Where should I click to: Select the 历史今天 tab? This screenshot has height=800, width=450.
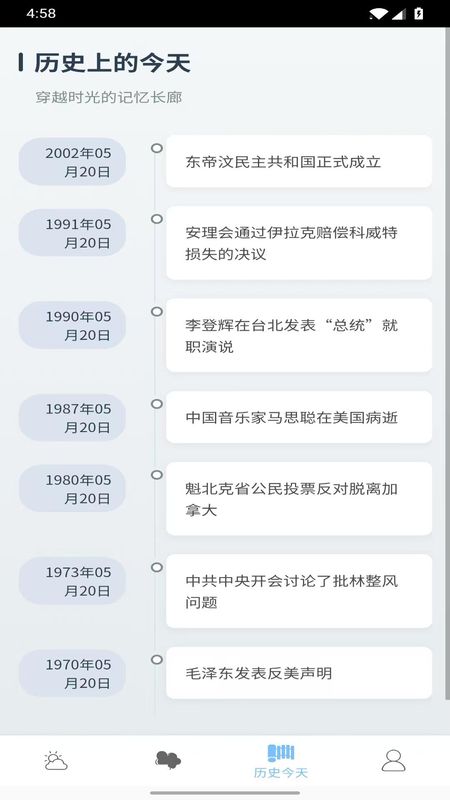click(x=281, y=761)
